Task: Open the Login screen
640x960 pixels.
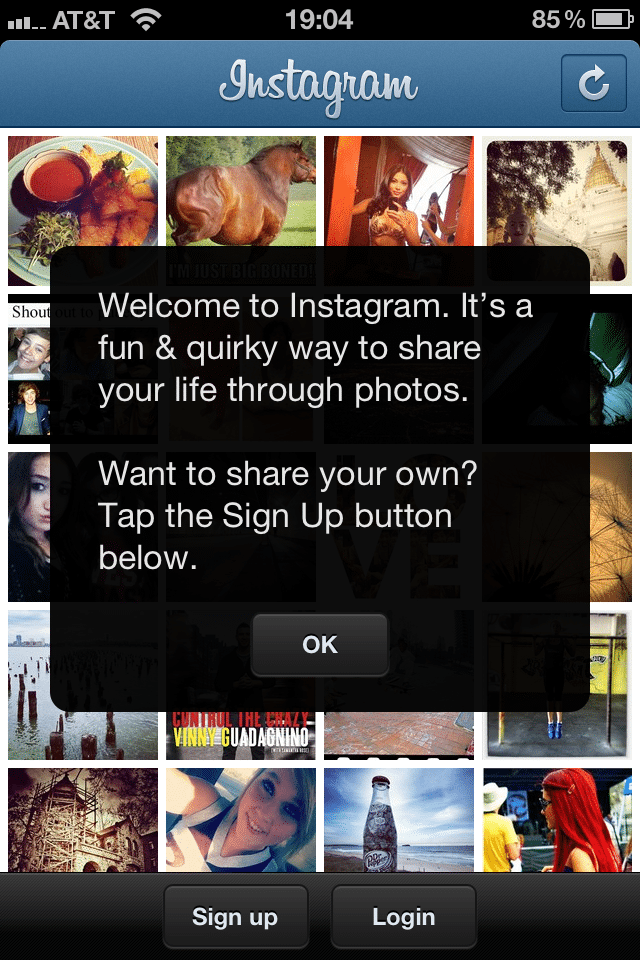Action: [x=403, y=917]
